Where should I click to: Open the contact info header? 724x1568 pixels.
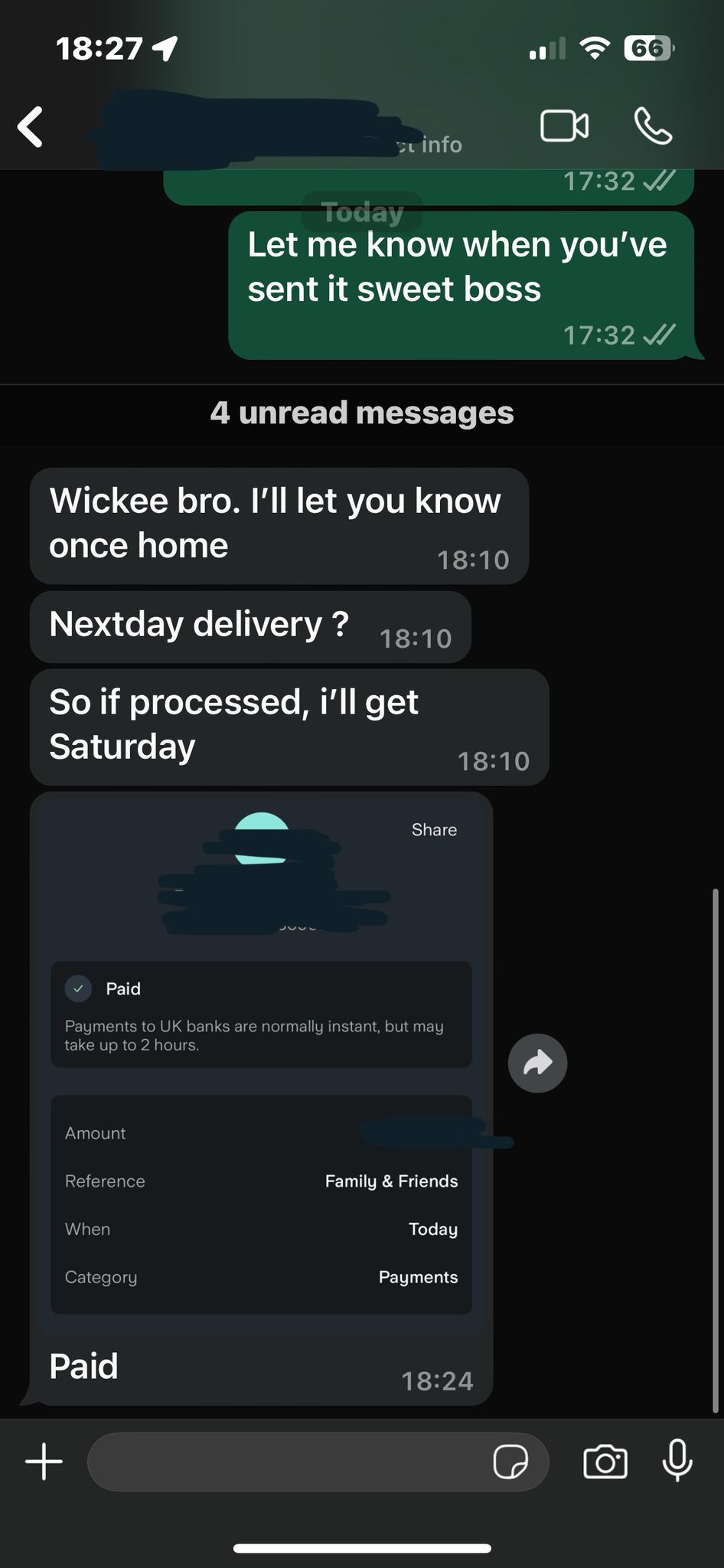pos(276,129)
